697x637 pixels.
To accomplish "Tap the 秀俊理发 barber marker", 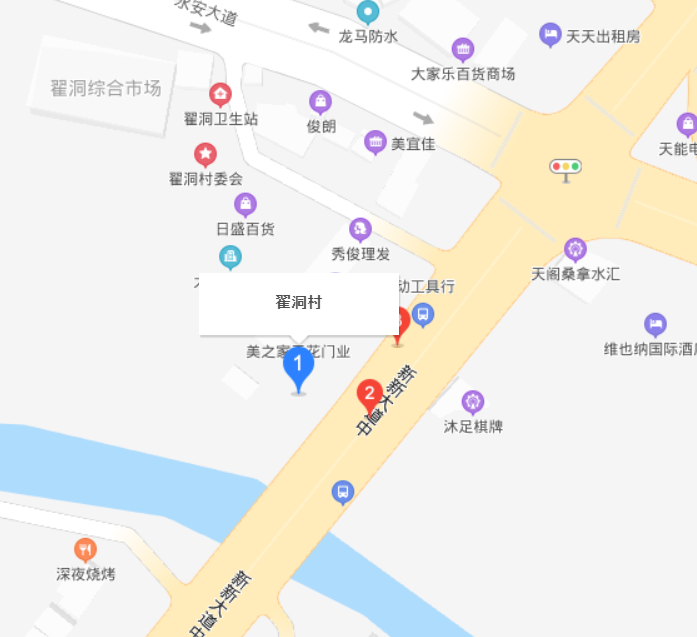I will coord(360,230).
